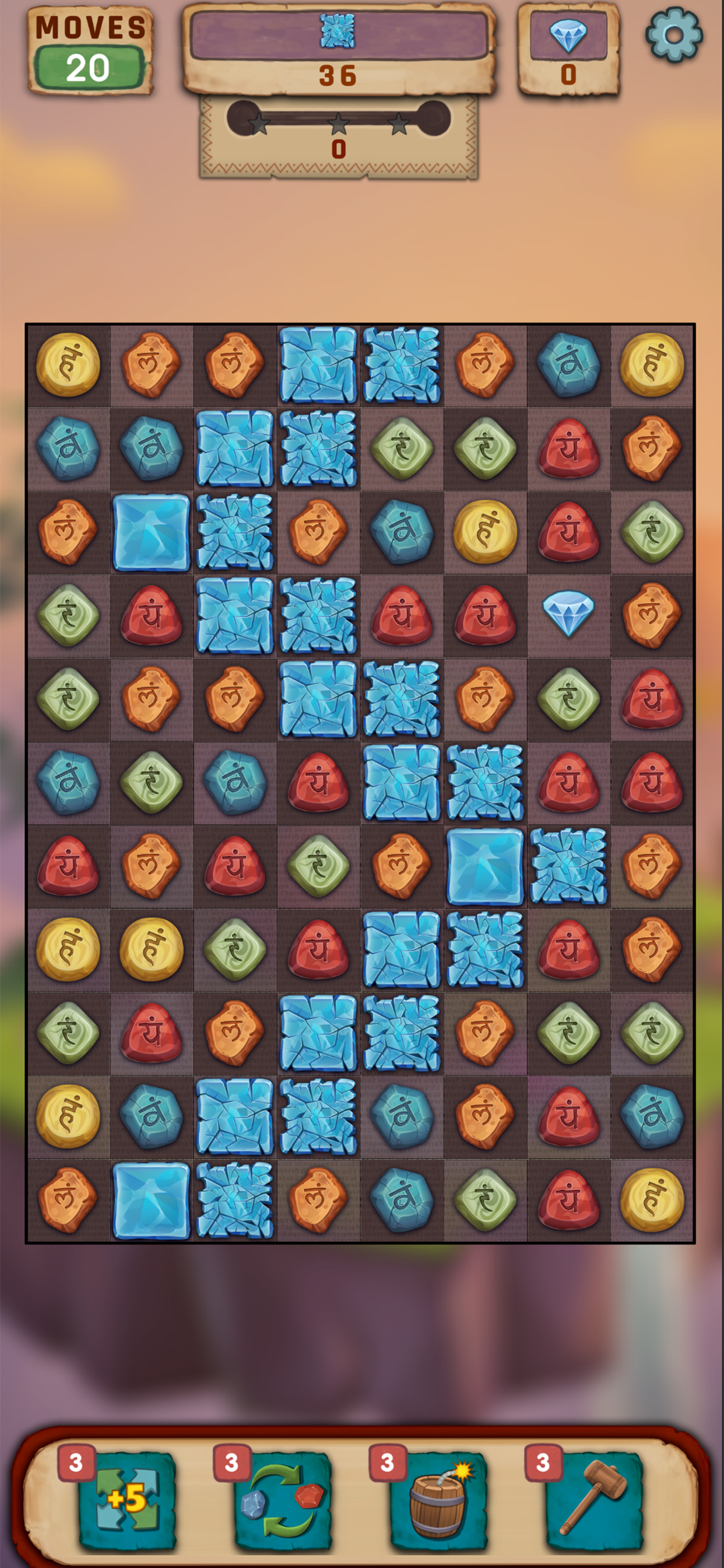The width and height of the screenshot is (724, 1568).
Task: Select the barrel bomb booster
Action: click(439, 1500)
